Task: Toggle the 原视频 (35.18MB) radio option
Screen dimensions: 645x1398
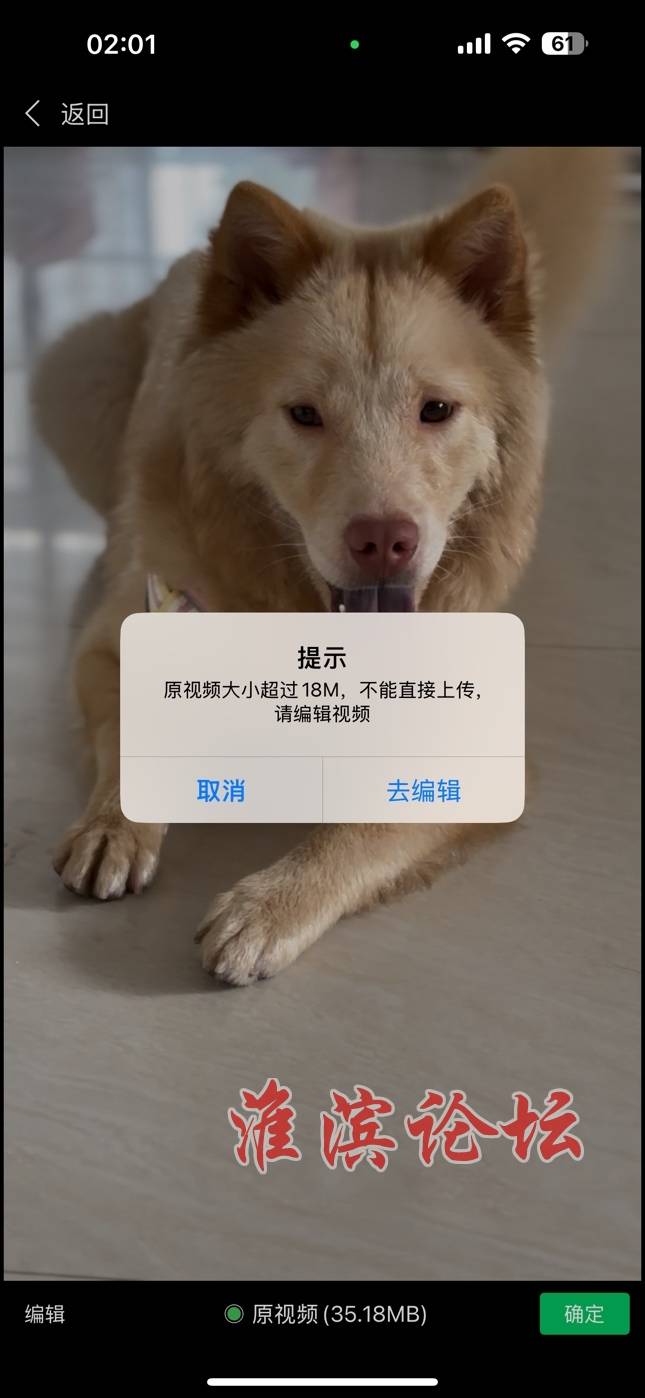Action: [235, 1314]
